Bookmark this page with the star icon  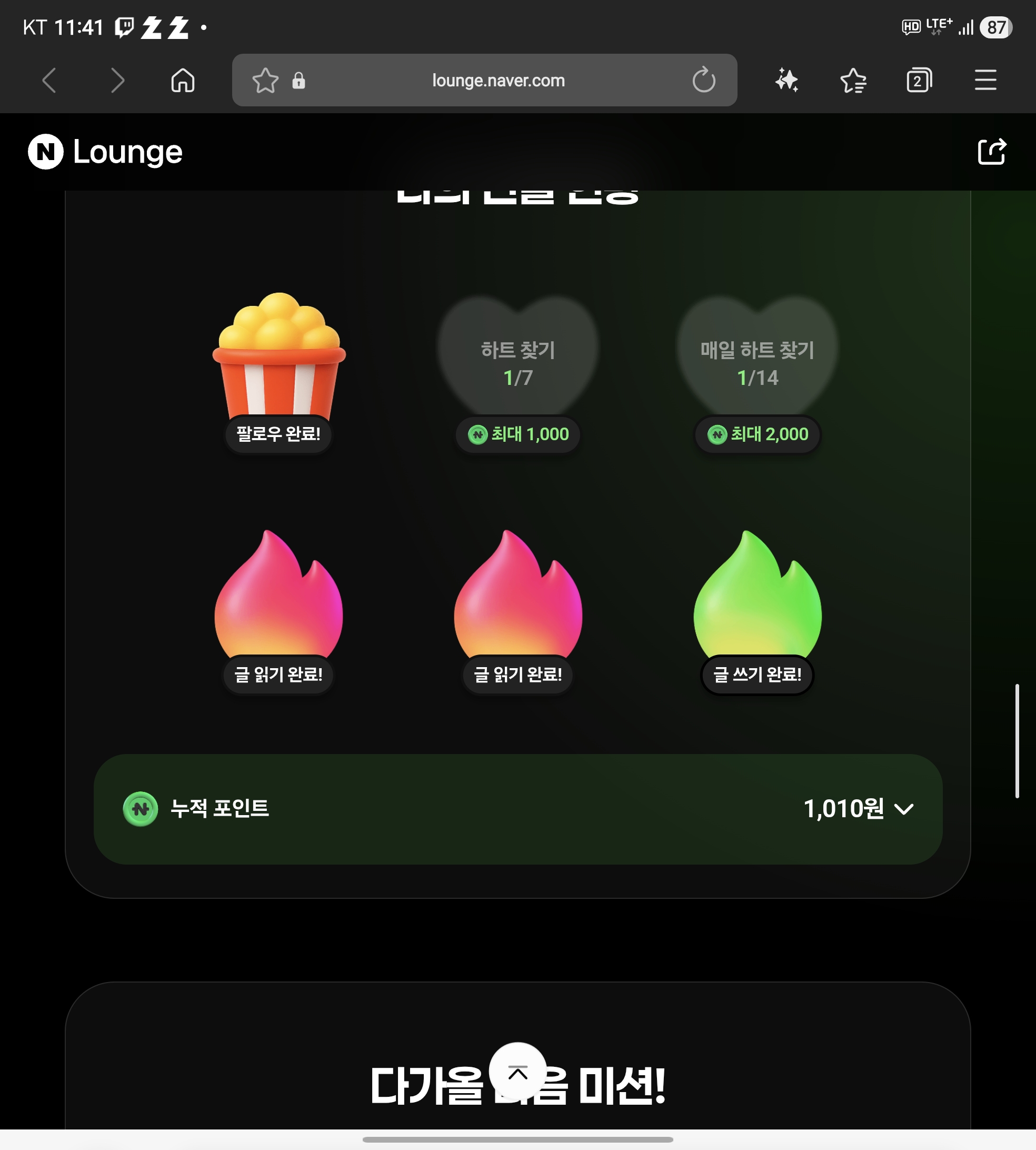265,80
